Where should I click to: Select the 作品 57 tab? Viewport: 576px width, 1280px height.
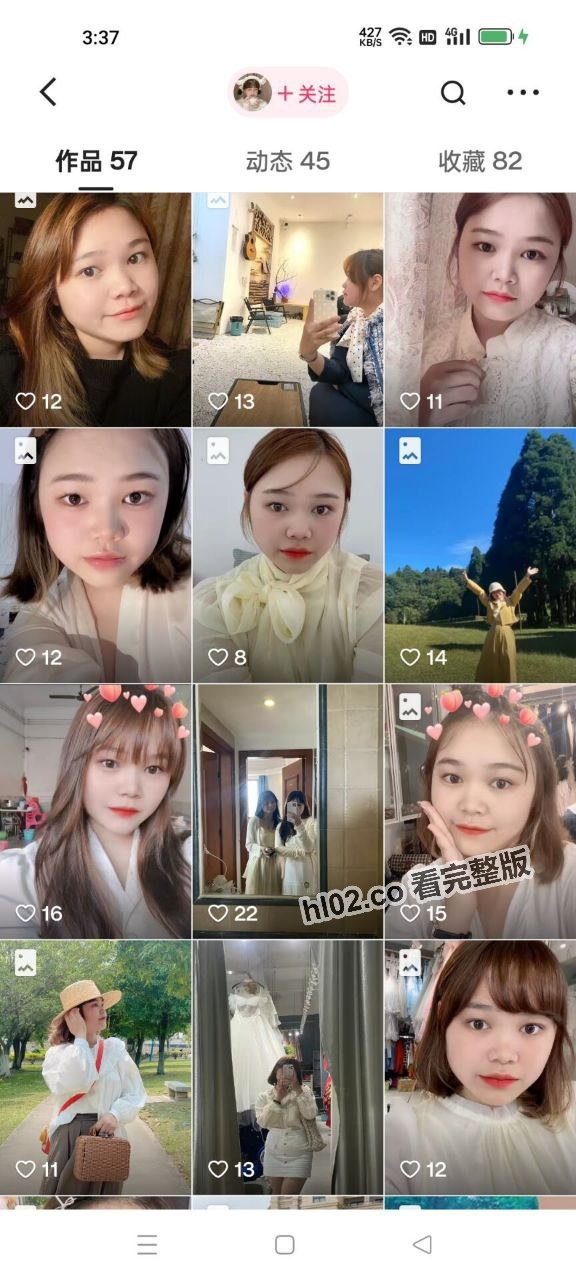(96, 161)
